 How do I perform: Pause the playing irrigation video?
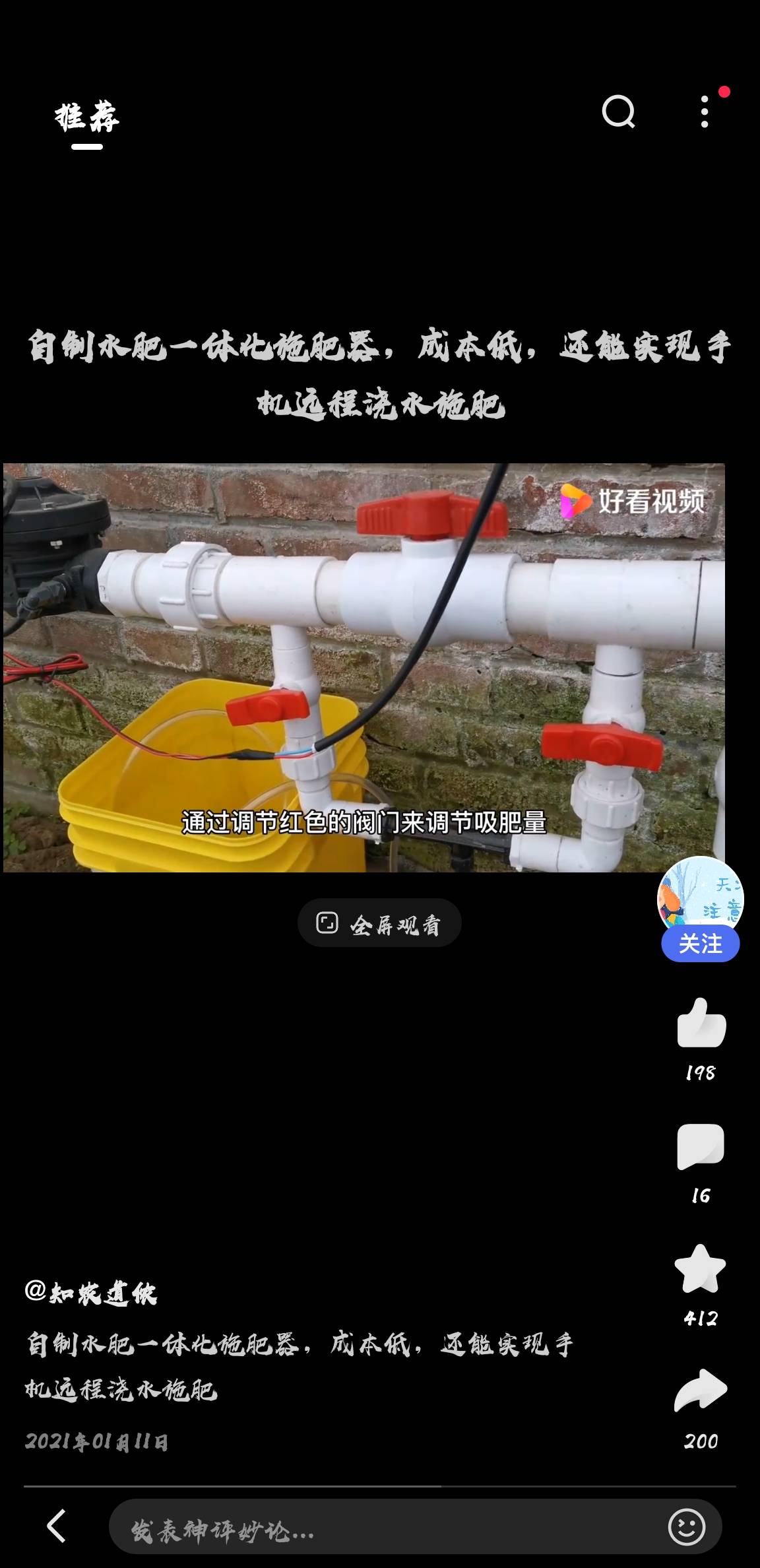click(x=364, y=667)
